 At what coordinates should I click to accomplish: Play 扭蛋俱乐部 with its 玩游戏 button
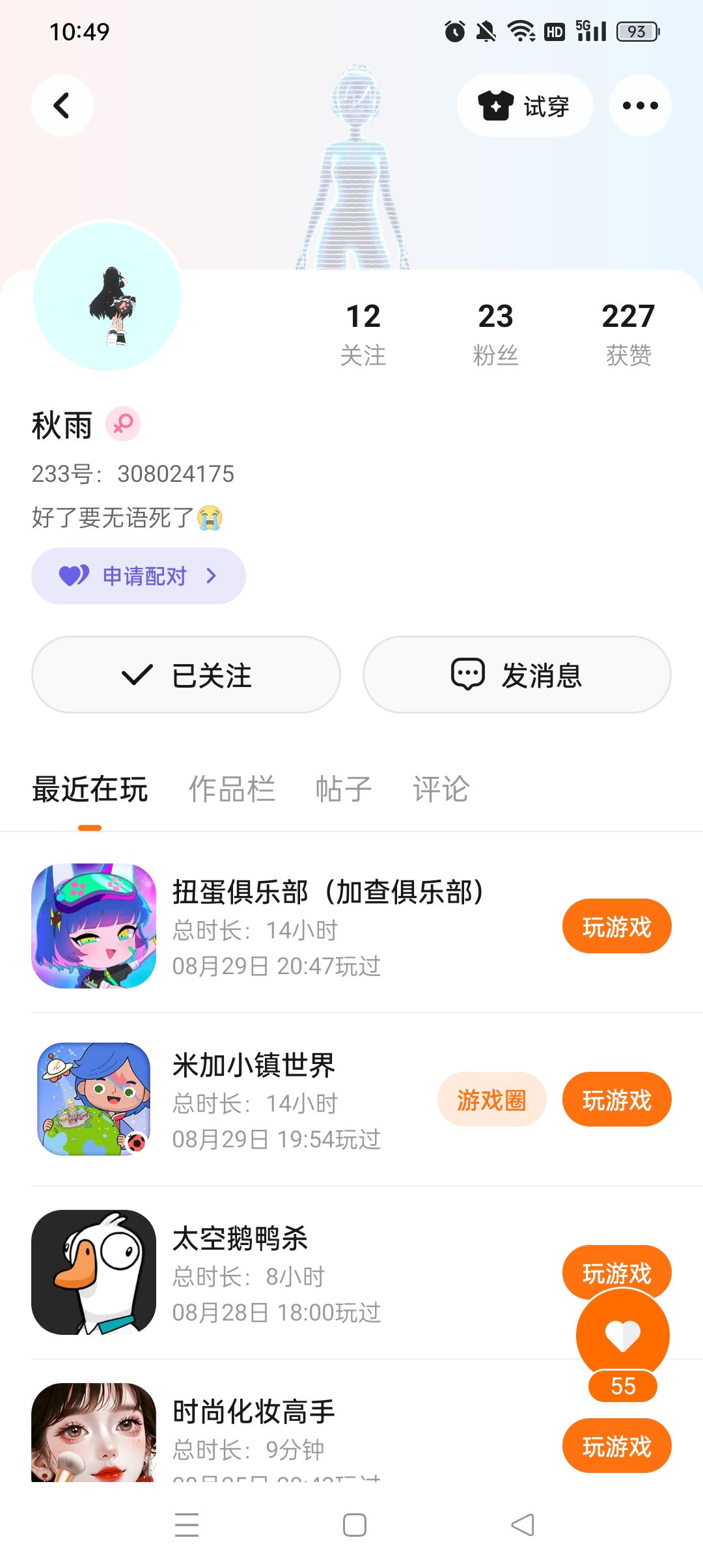616,927
